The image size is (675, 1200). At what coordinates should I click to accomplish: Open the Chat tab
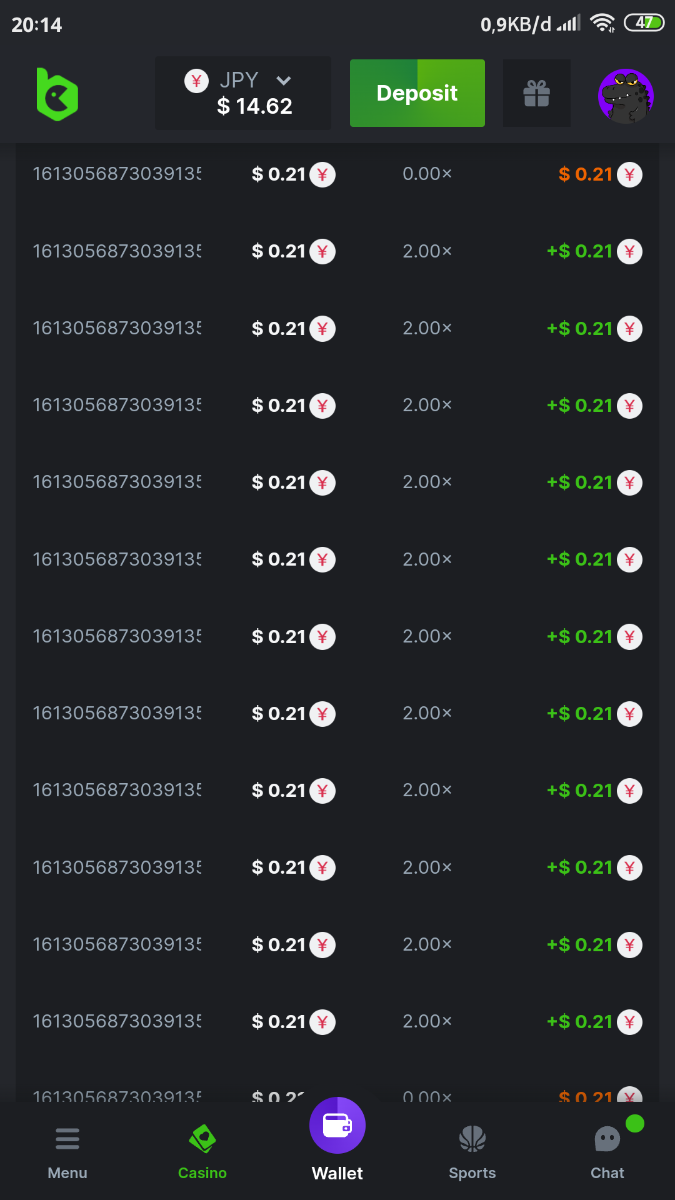pyautogui.click(x=607, y=1151)
